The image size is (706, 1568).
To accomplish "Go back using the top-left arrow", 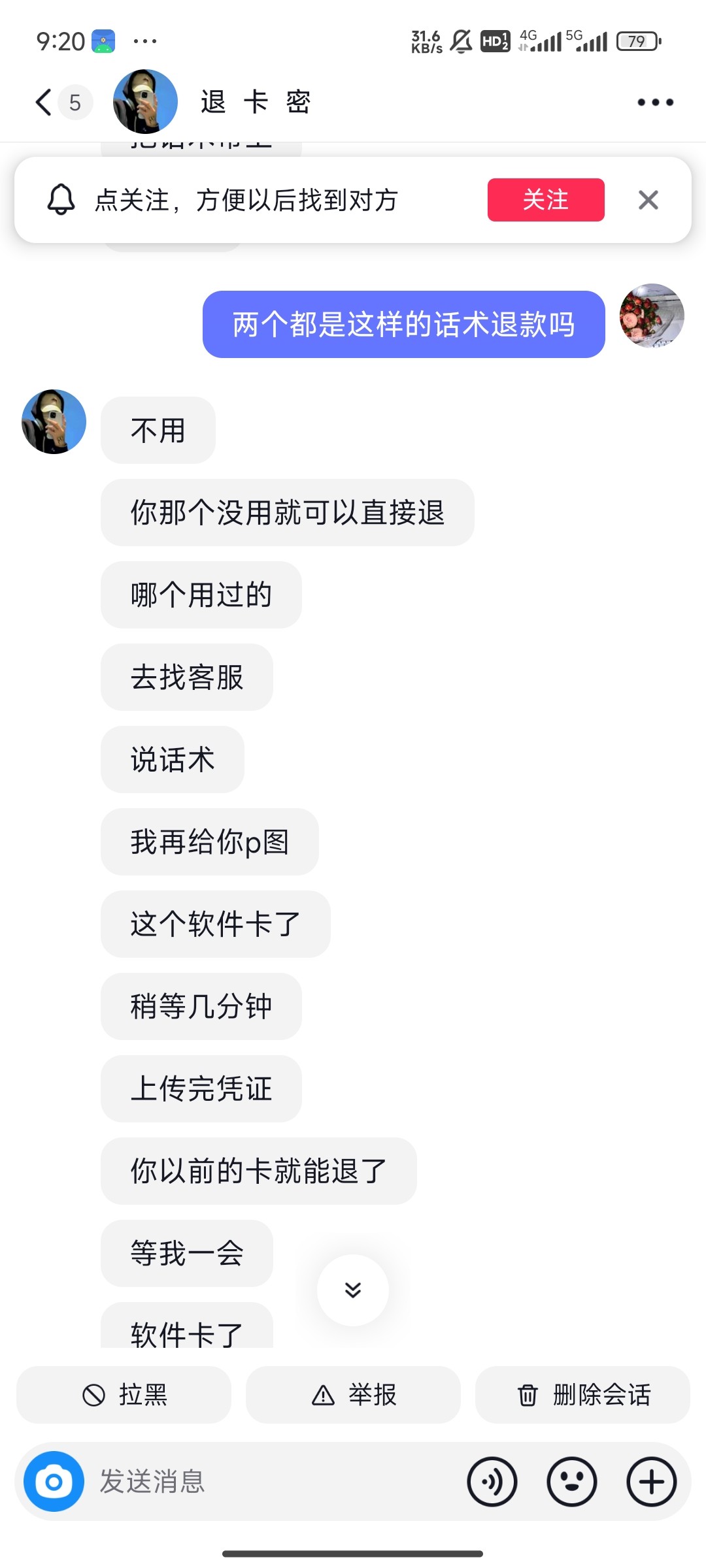I will 44,103.
